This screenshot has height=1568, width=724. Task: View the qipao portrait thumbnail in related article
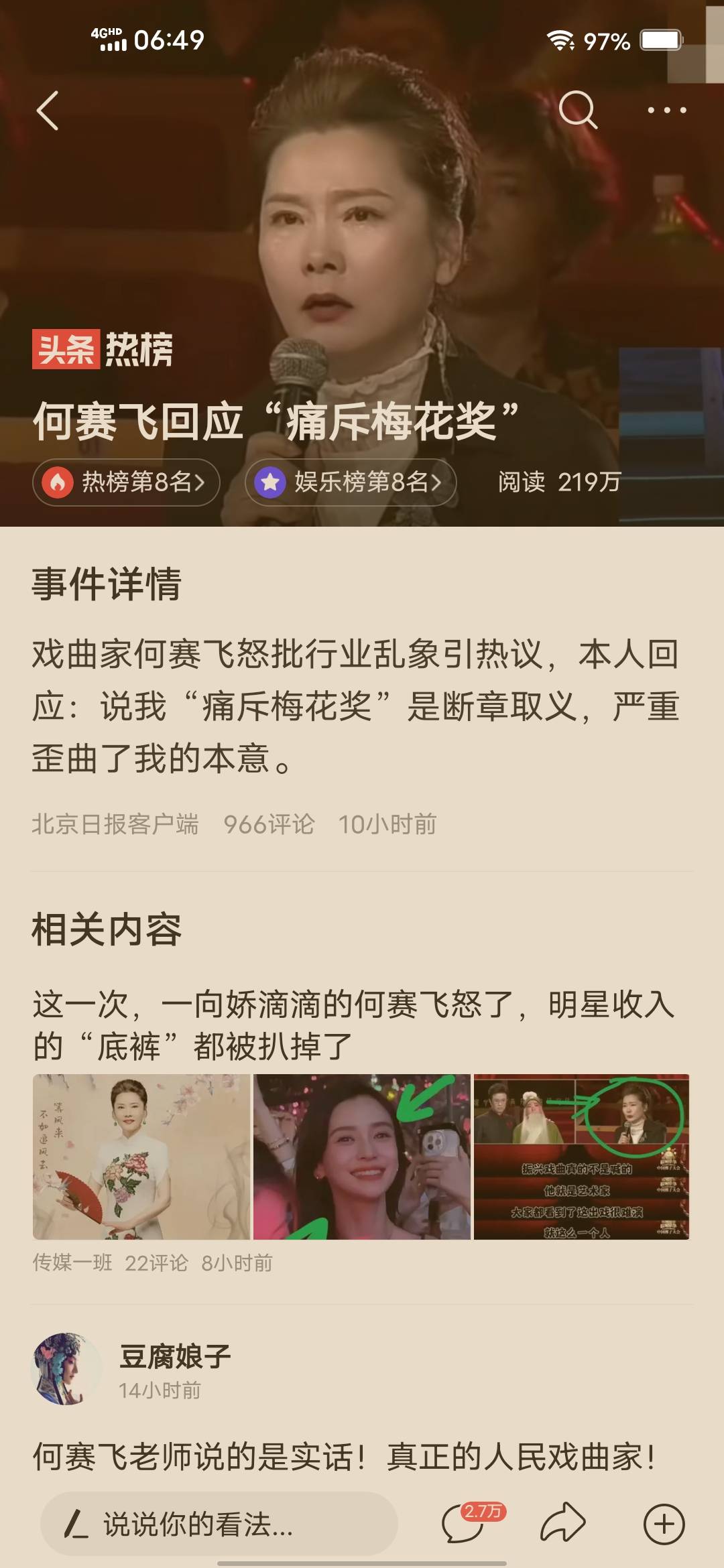(141, 1157)
